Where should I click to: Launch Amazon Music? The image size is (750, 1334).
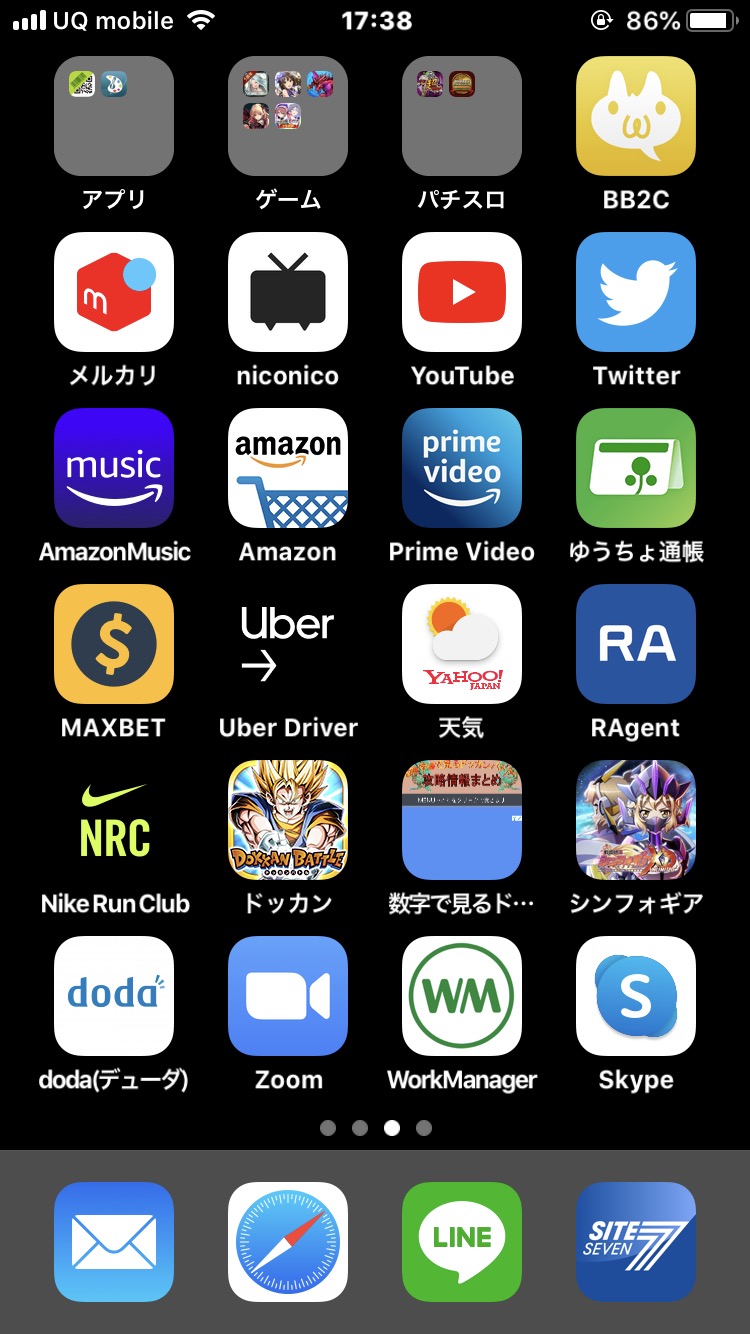(114, 468)
